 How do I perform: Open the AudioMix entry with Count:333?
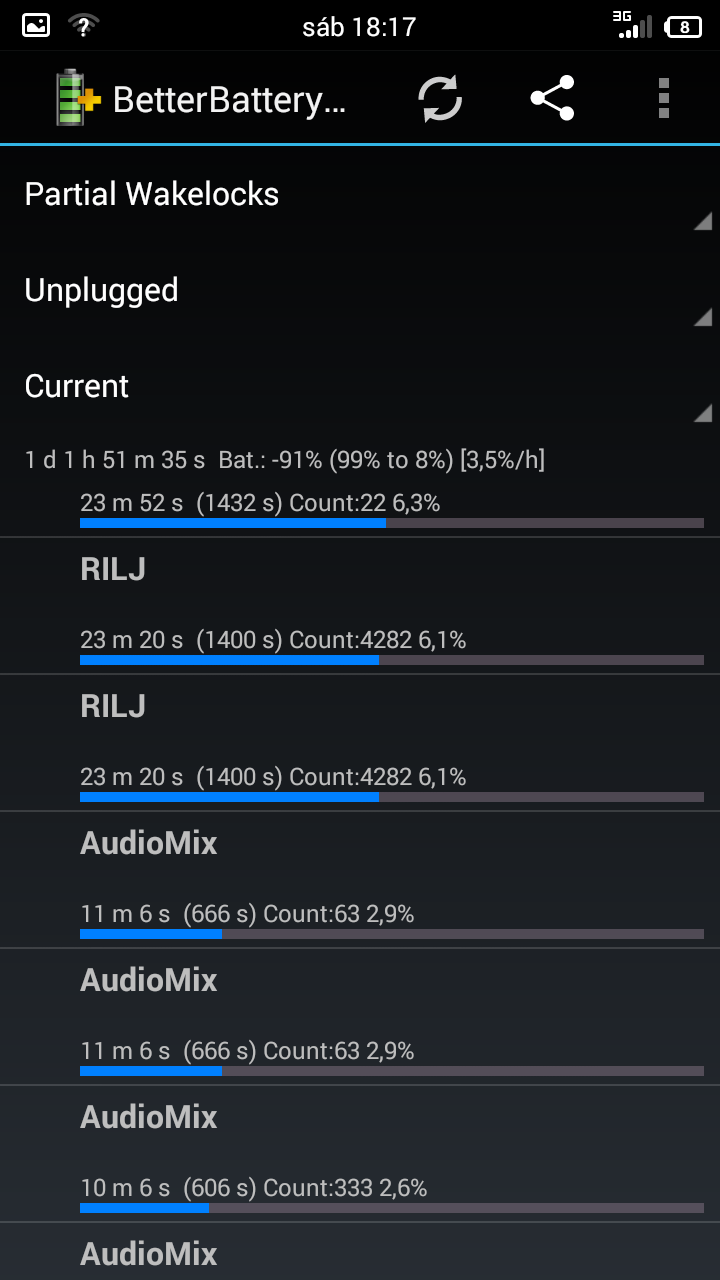[x=360, y=1154]
